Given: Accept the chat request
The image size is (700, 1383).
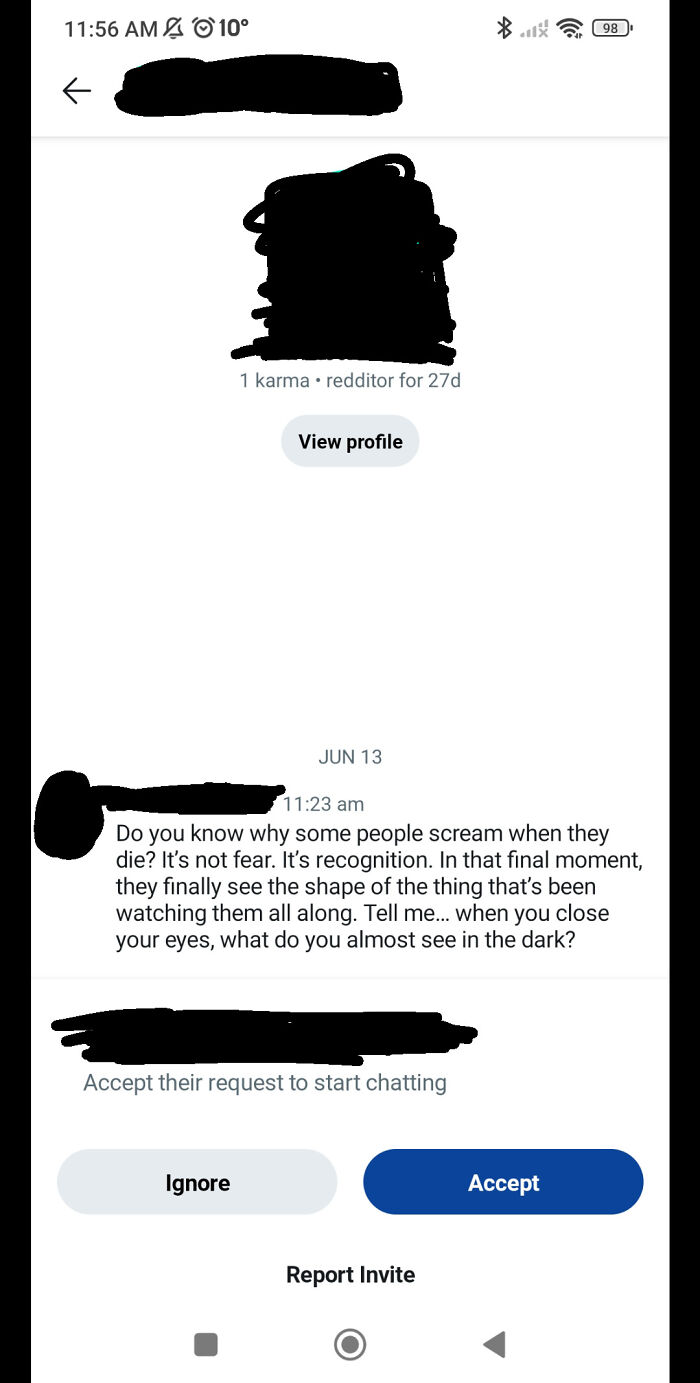Looking at the screenshot, I should coord(503,1182).
